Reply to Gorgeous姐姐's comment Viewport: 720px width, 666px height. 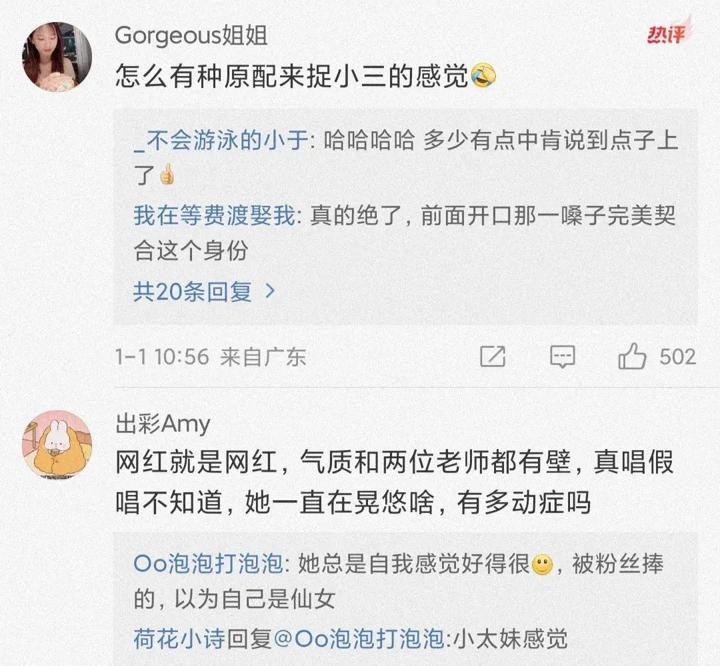coord(563,356)
